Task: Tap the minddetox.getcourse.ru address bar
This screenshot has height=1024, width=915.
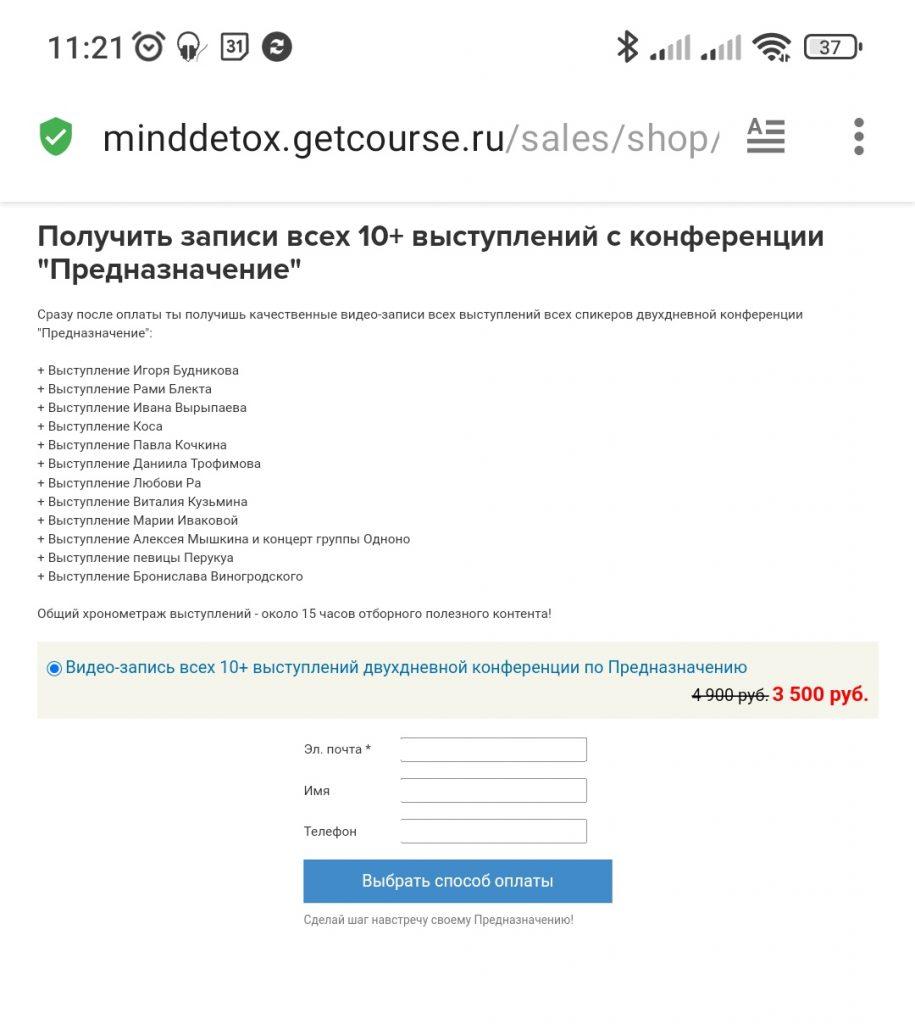Action: pos(411,138)
